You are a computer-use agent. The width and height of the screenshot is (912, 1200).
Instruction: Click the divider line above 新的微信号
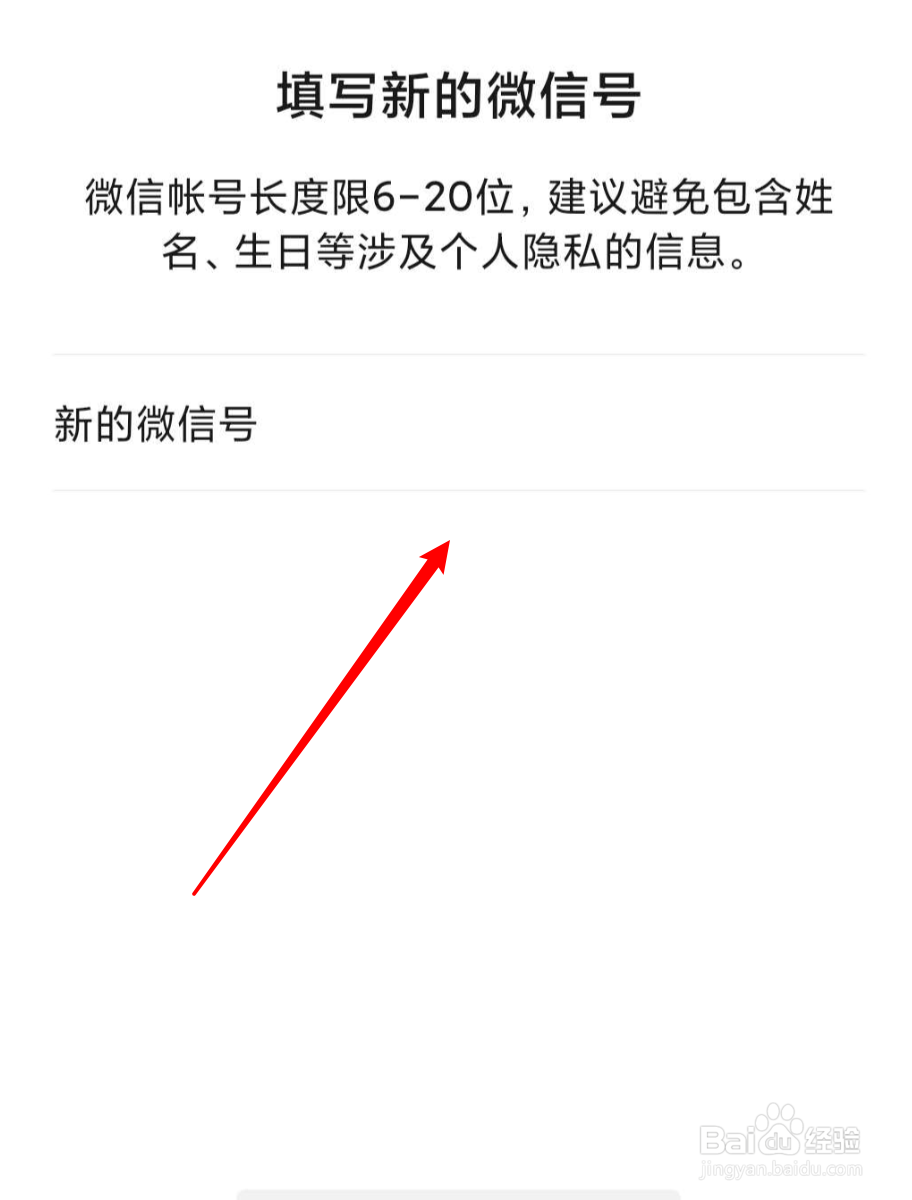[x=456, y=354]
